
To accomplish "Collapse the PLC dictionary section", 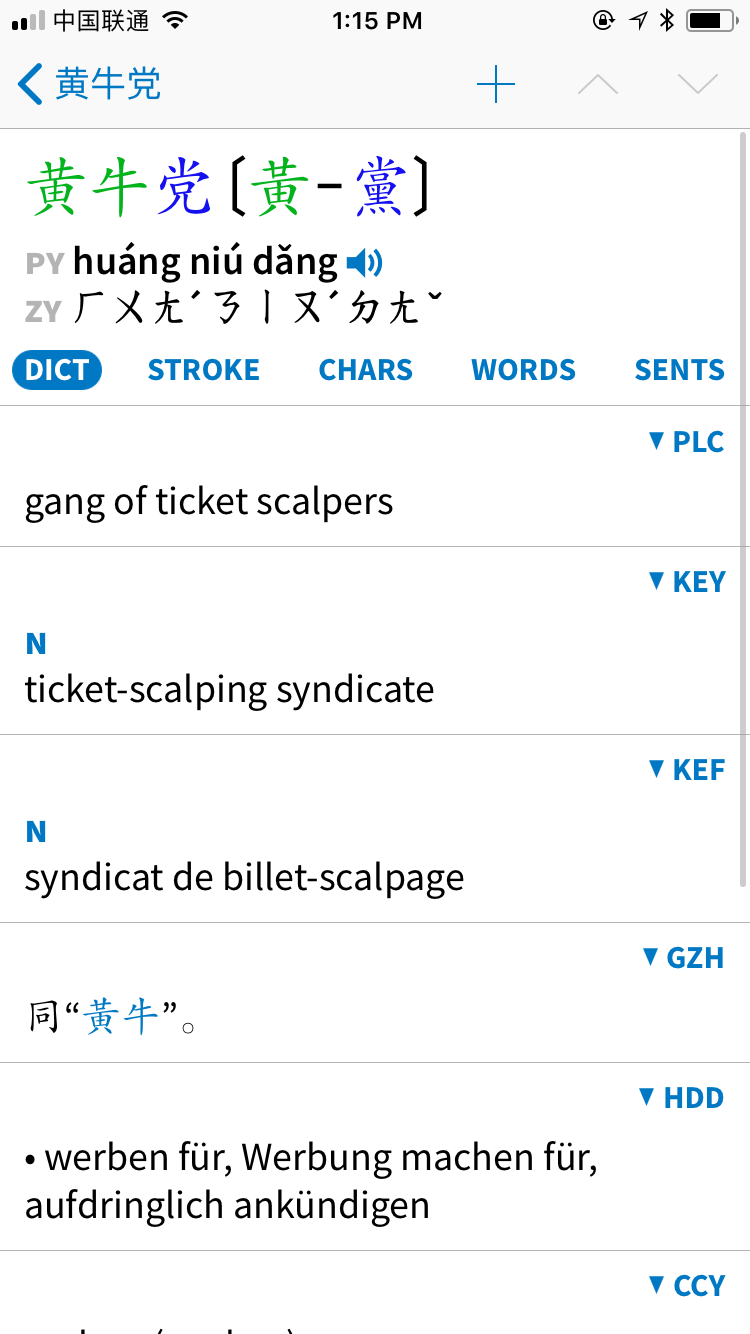I will click(x=686, y=441).
